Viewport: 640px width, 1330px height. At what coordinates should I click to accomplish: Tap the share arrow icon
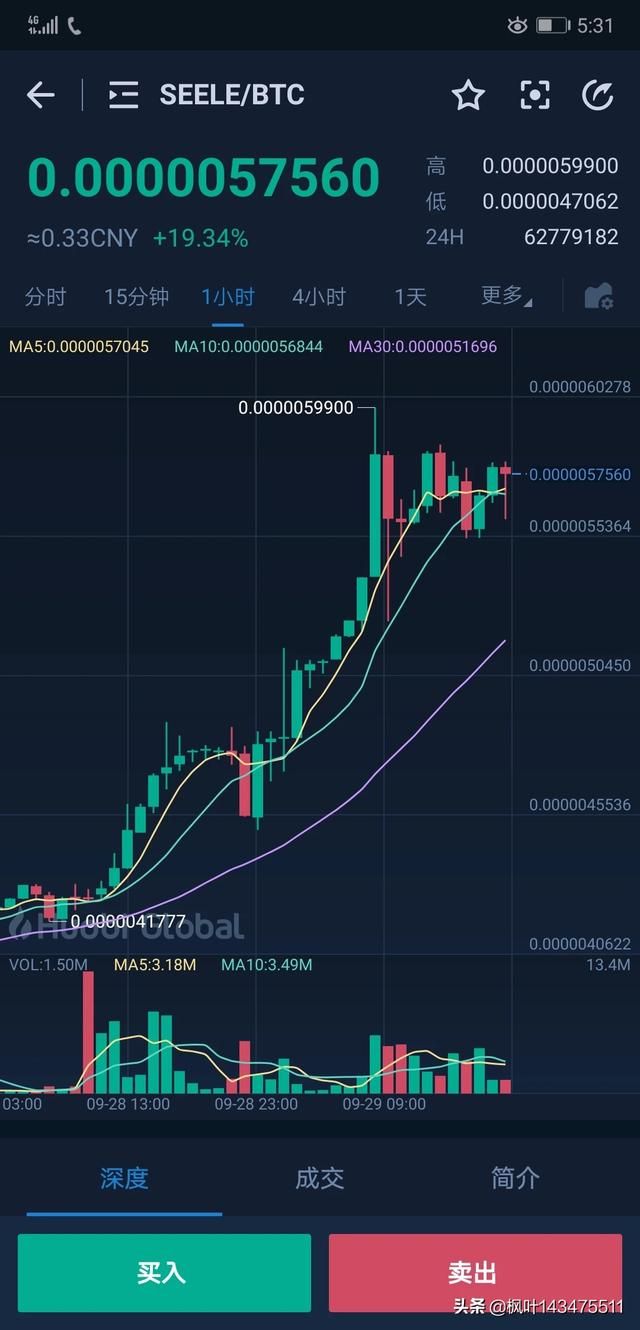coord(598,95)
